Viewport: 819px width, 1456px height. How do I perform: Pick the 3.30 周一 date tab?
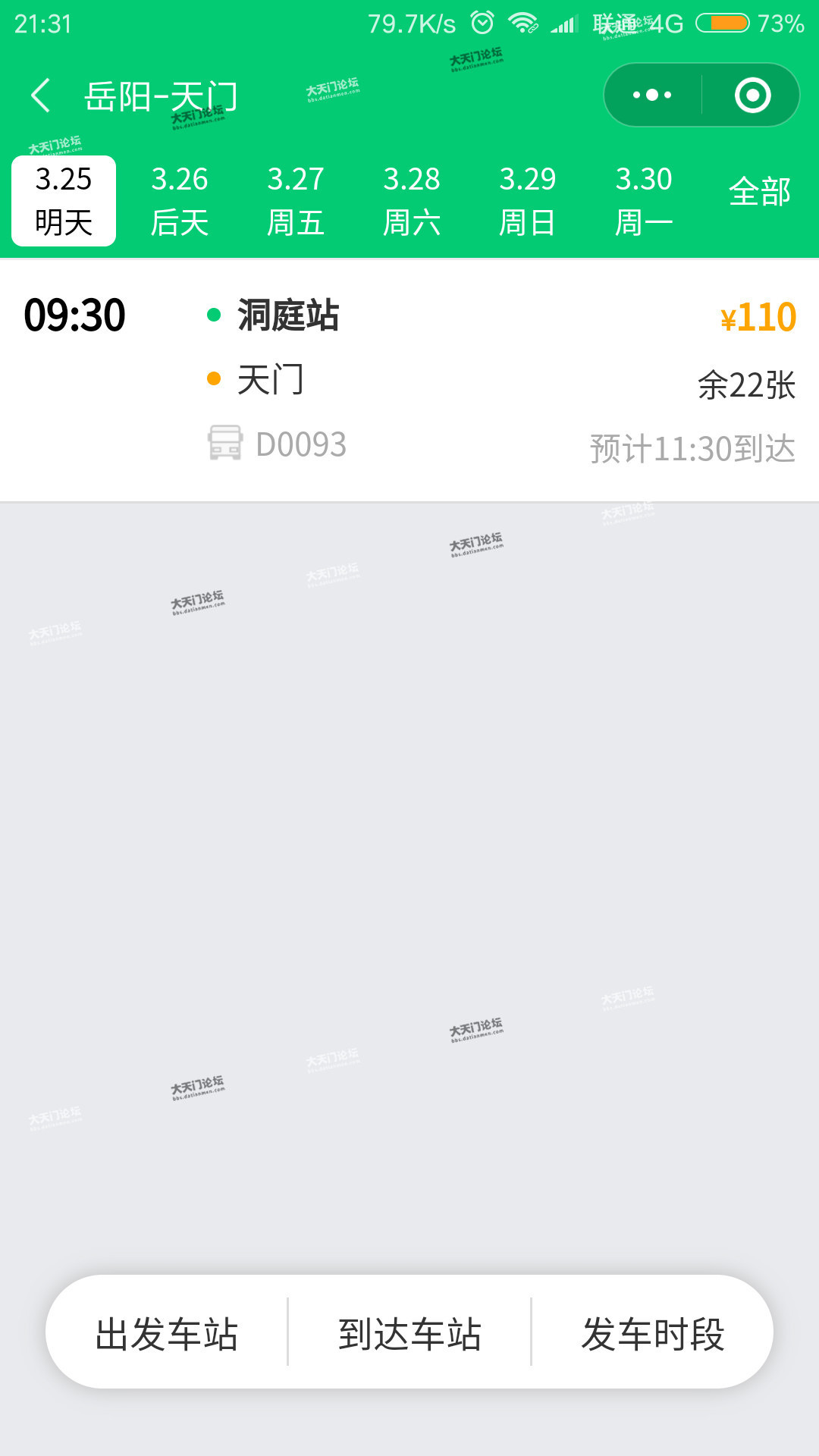[644, 201]
